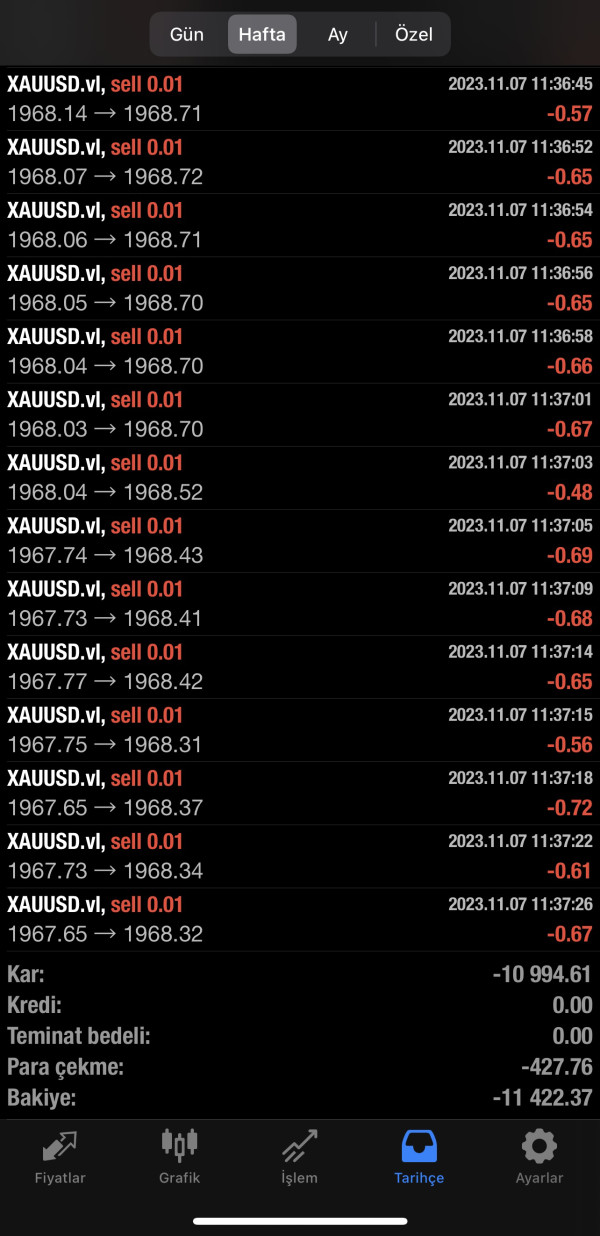The width and height of the screenshot is (600, 1236).
Task: Choose the Özel custom period
Action: coord(413,34)
